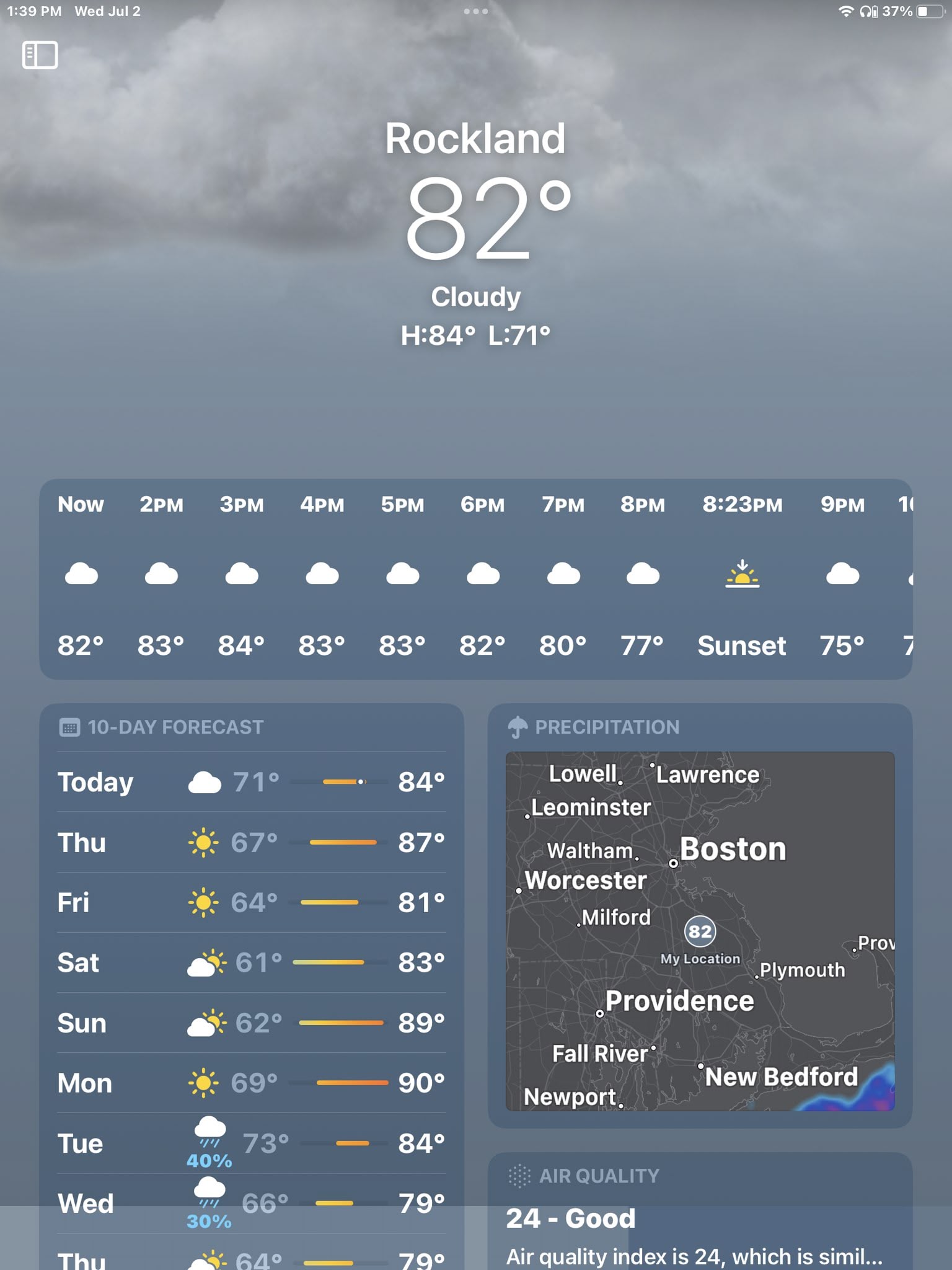
Task: Tap the calendar icon beside 10-Day Forecast
Action: [70, 727]
